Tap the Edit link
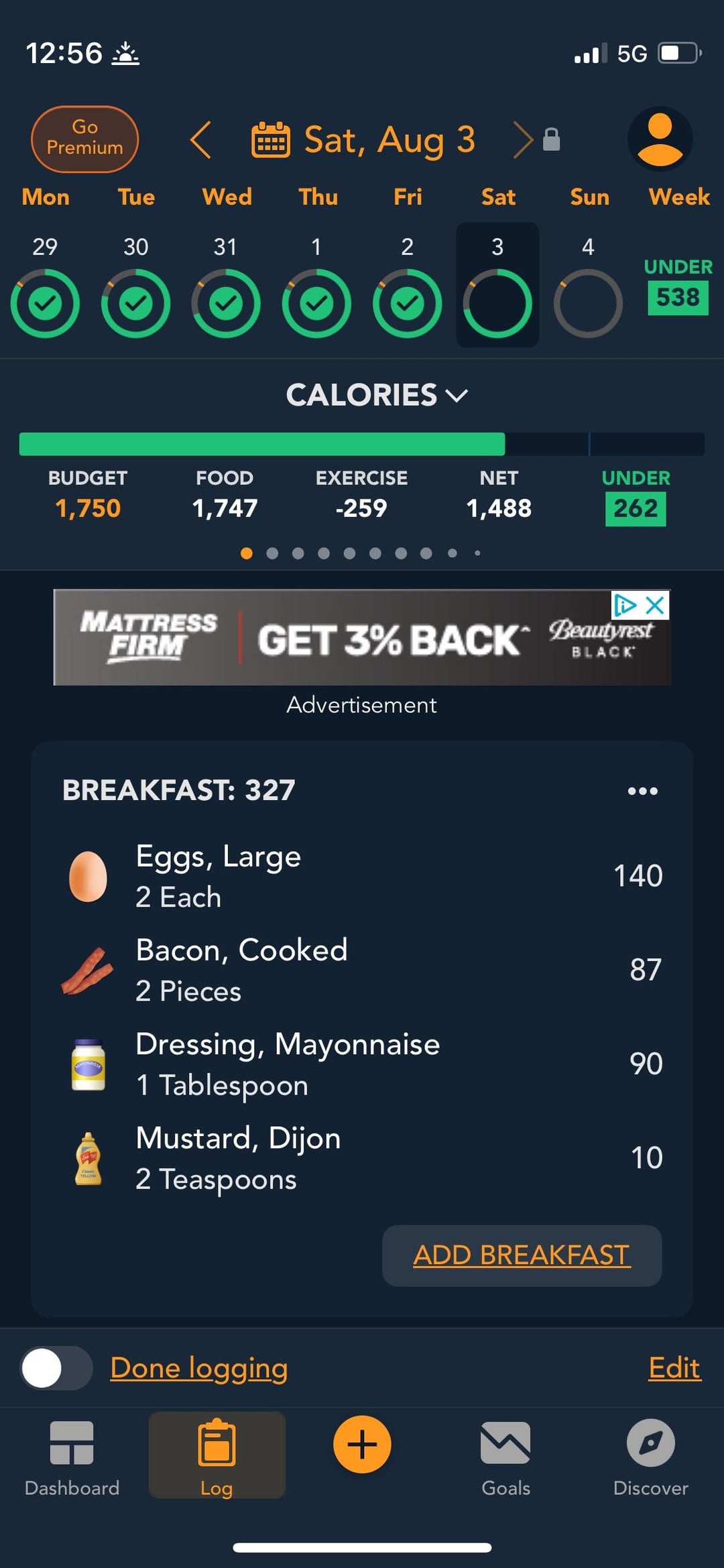 [x=674, y=1368]
